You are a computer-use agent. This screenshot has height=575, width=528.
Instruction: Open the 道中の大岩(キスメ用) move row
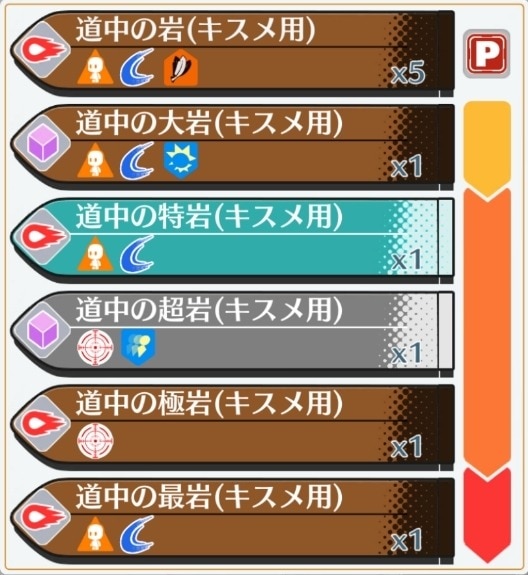pyautogui.click(x=232, y=147)
